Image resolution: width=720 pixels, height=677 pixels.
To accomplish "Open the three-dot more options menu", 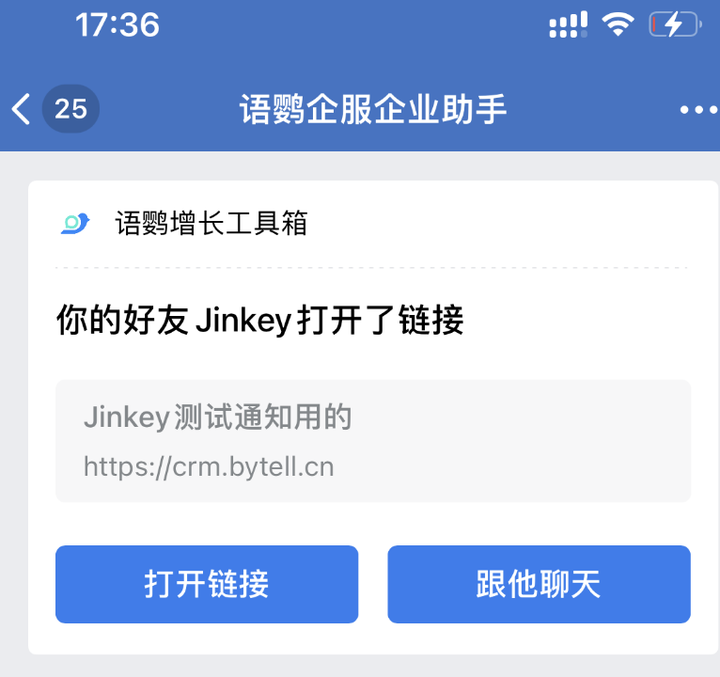I will (698, 109).
